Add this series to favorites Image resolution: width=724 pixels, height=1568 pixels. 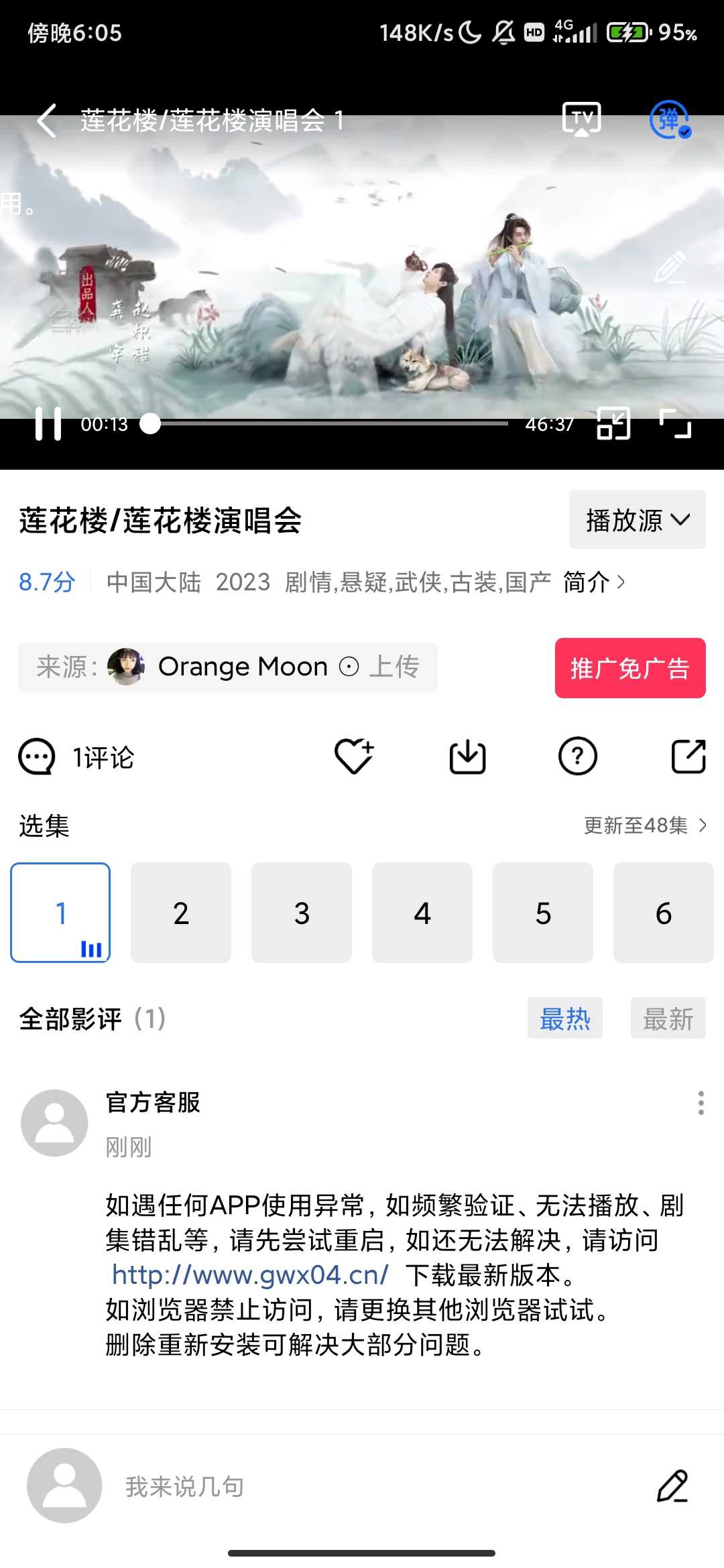(x=353, y=757)
